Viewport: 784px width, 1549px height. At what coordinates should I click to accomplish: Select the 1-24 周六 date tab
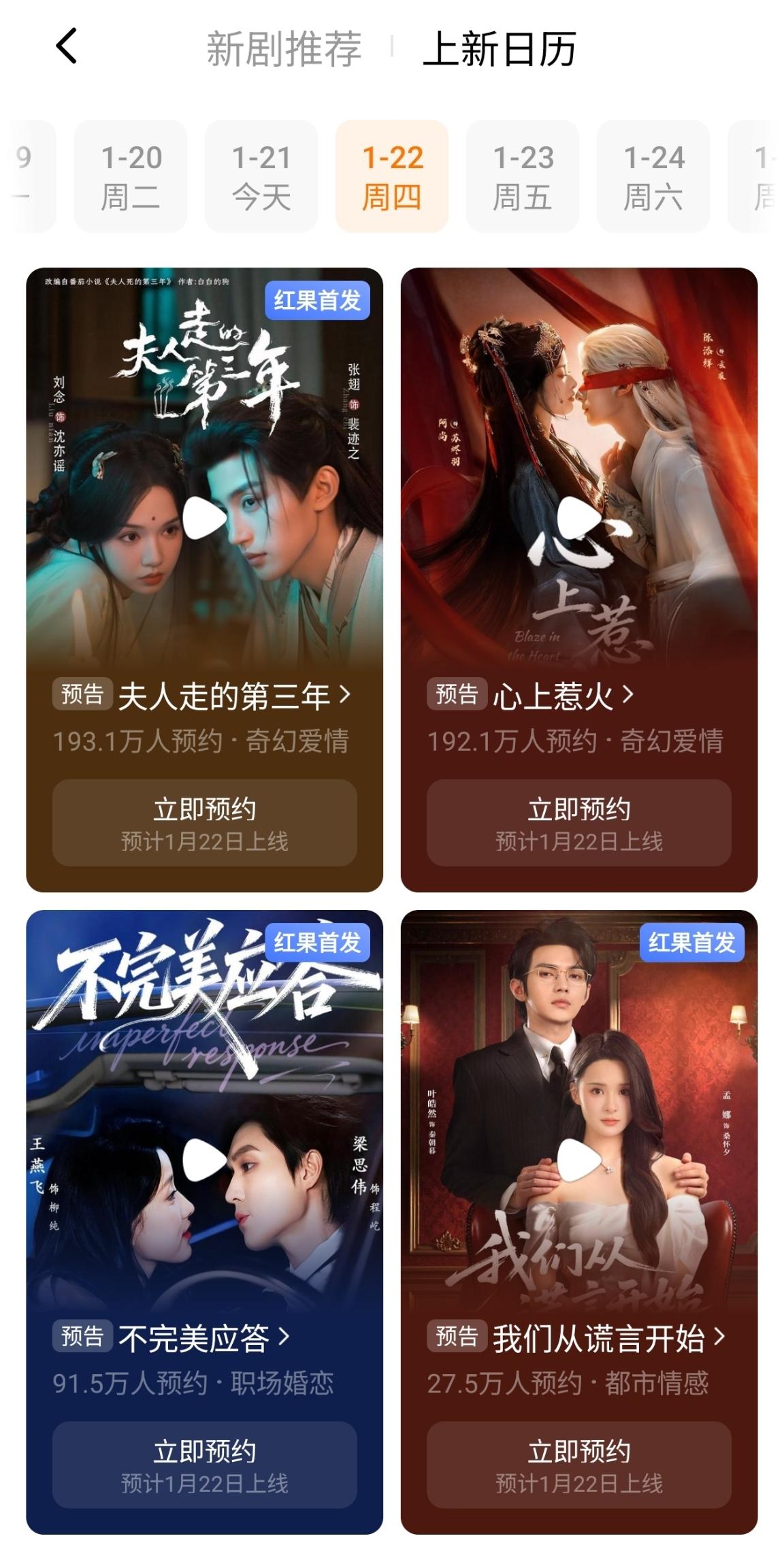point(652,174)
